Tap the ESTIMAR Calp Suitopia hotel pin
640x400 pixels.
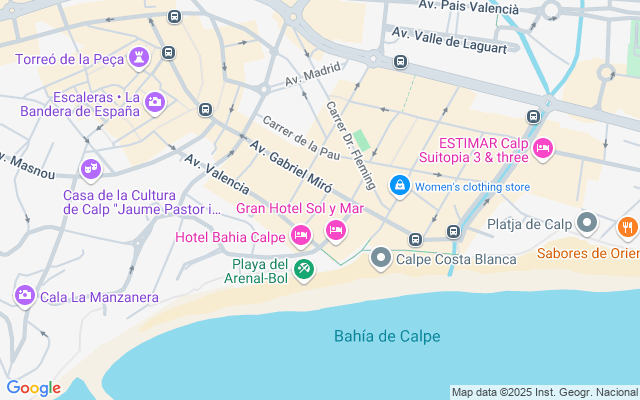click(543, 149)
